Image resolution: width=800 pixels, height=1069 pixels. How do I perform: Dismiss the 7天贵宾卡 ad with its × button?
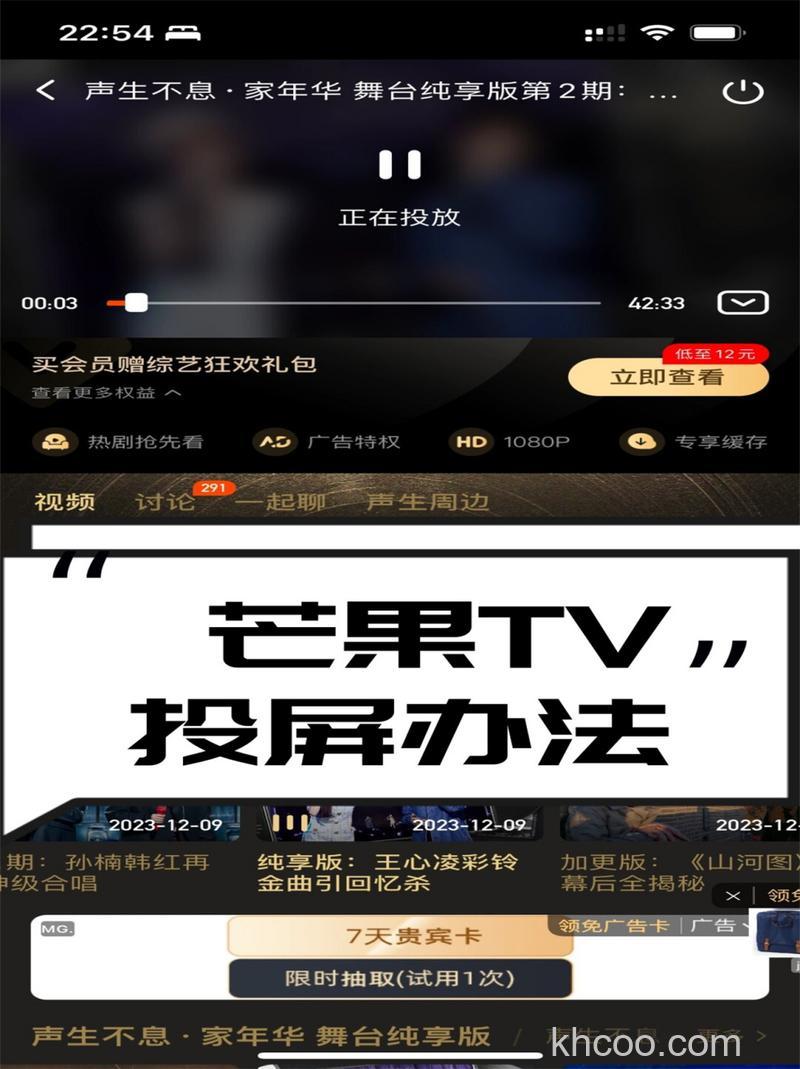click(x=733, y=896)
